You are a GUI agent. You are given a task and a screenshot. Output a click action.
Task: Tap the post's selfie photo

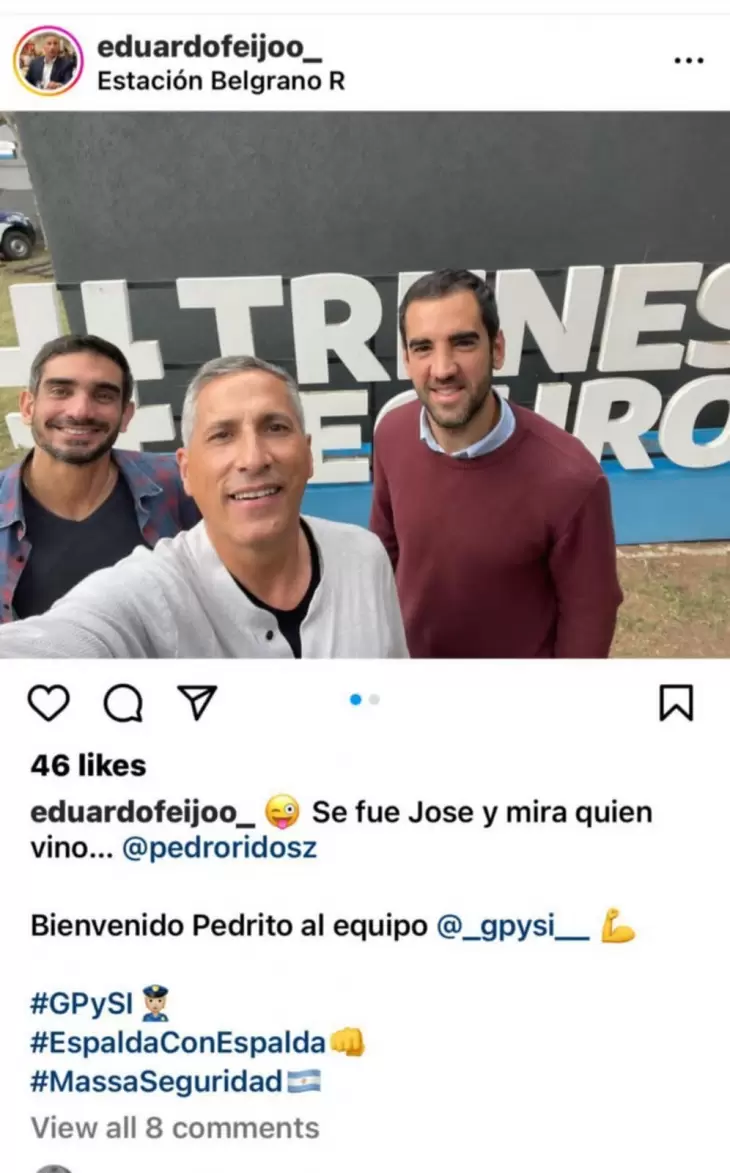[365, 384]
